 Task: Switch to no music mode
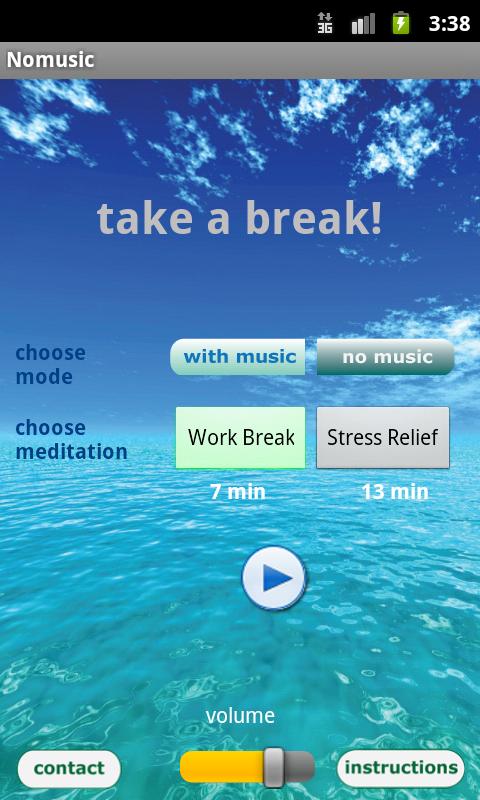point(385,357)
